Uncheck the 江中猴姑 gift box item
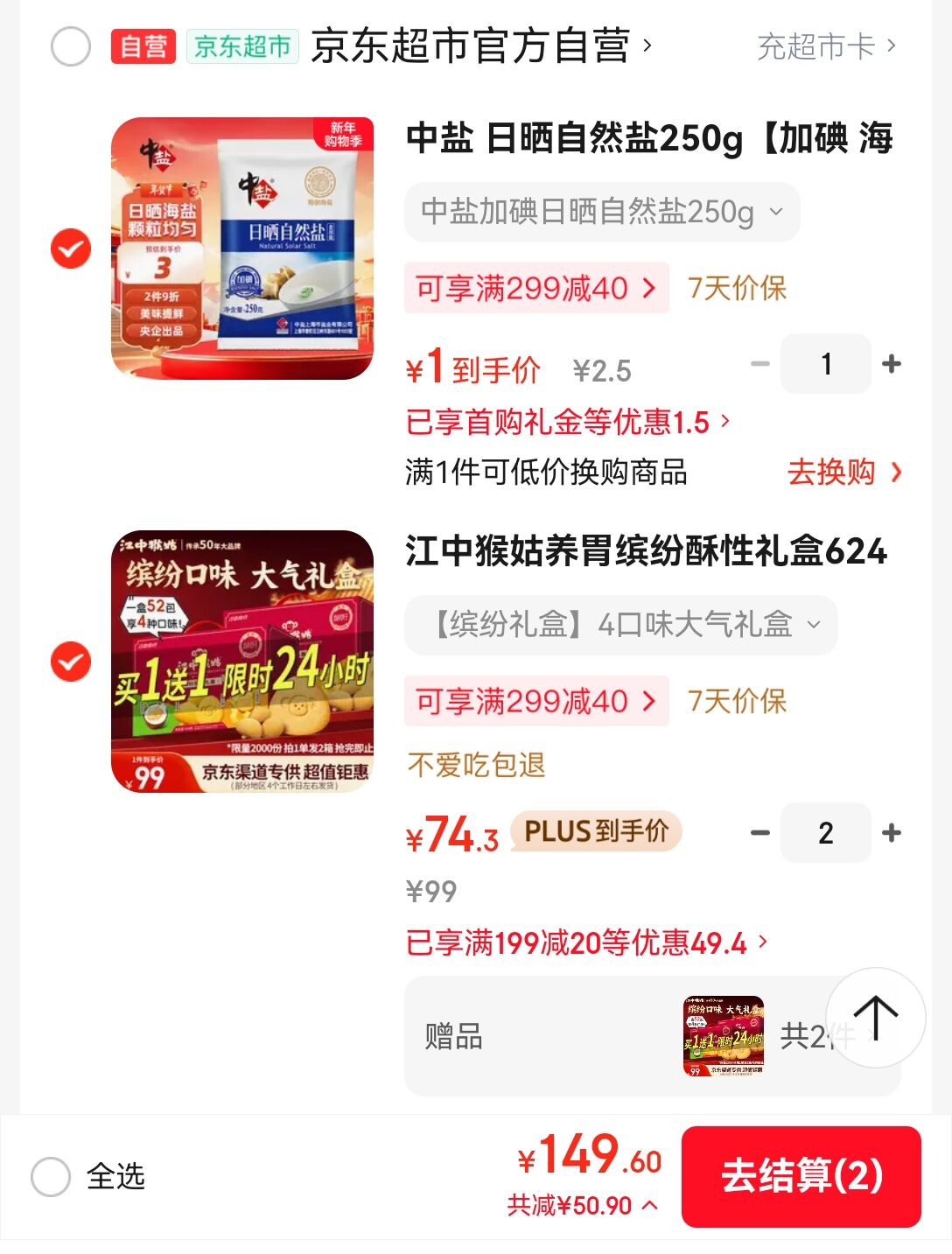This screenshot has height=1254, width=952. pyautogui.click(x=71, y=662)
